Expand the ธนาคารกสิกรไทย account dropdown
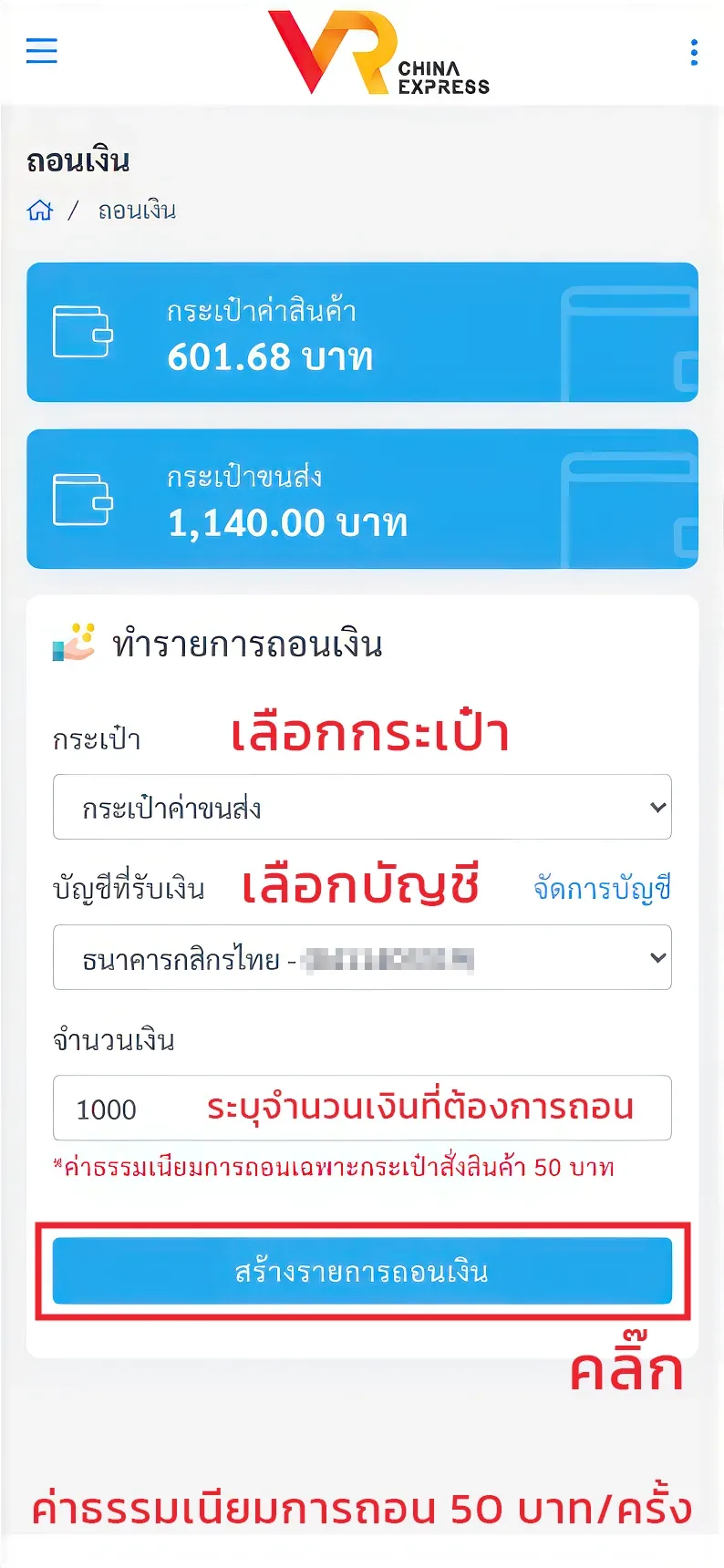This screenshot has width=724, height=1568. (362, 957)
